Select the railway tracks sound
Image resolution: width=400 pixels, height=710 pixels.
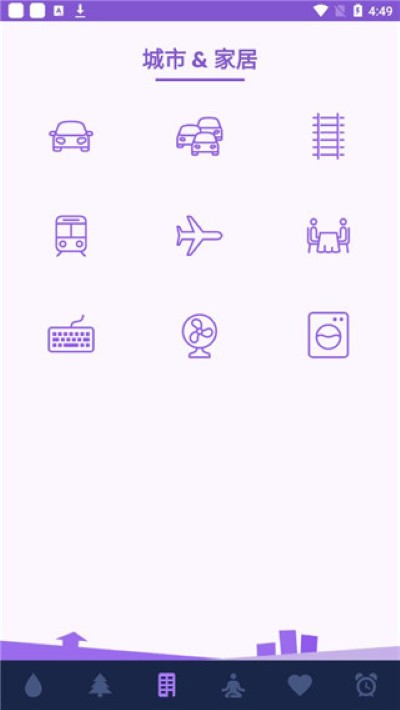tap(328, 136)
